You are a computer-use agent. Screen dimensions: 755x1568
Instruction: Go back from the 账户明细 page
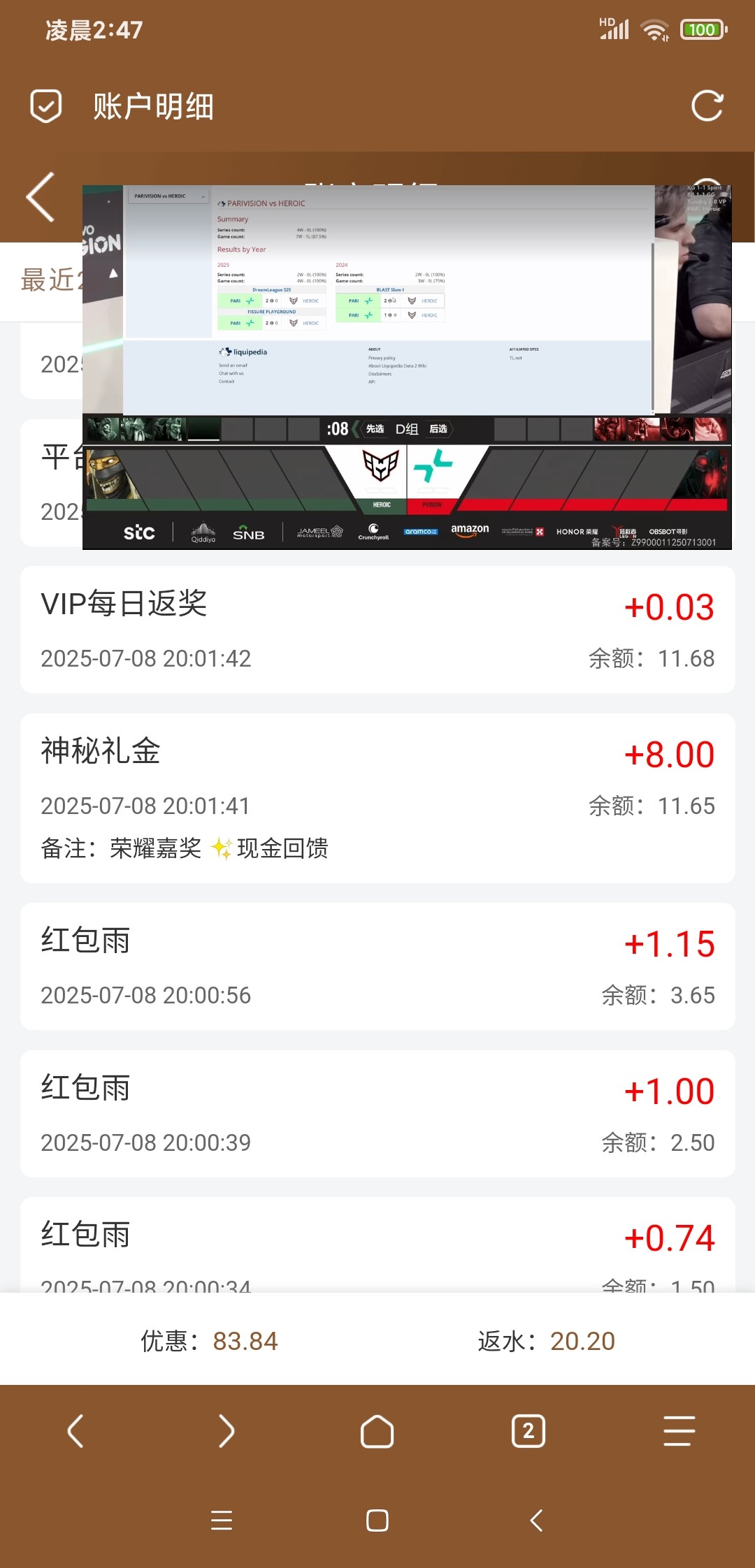pos(41,198)
